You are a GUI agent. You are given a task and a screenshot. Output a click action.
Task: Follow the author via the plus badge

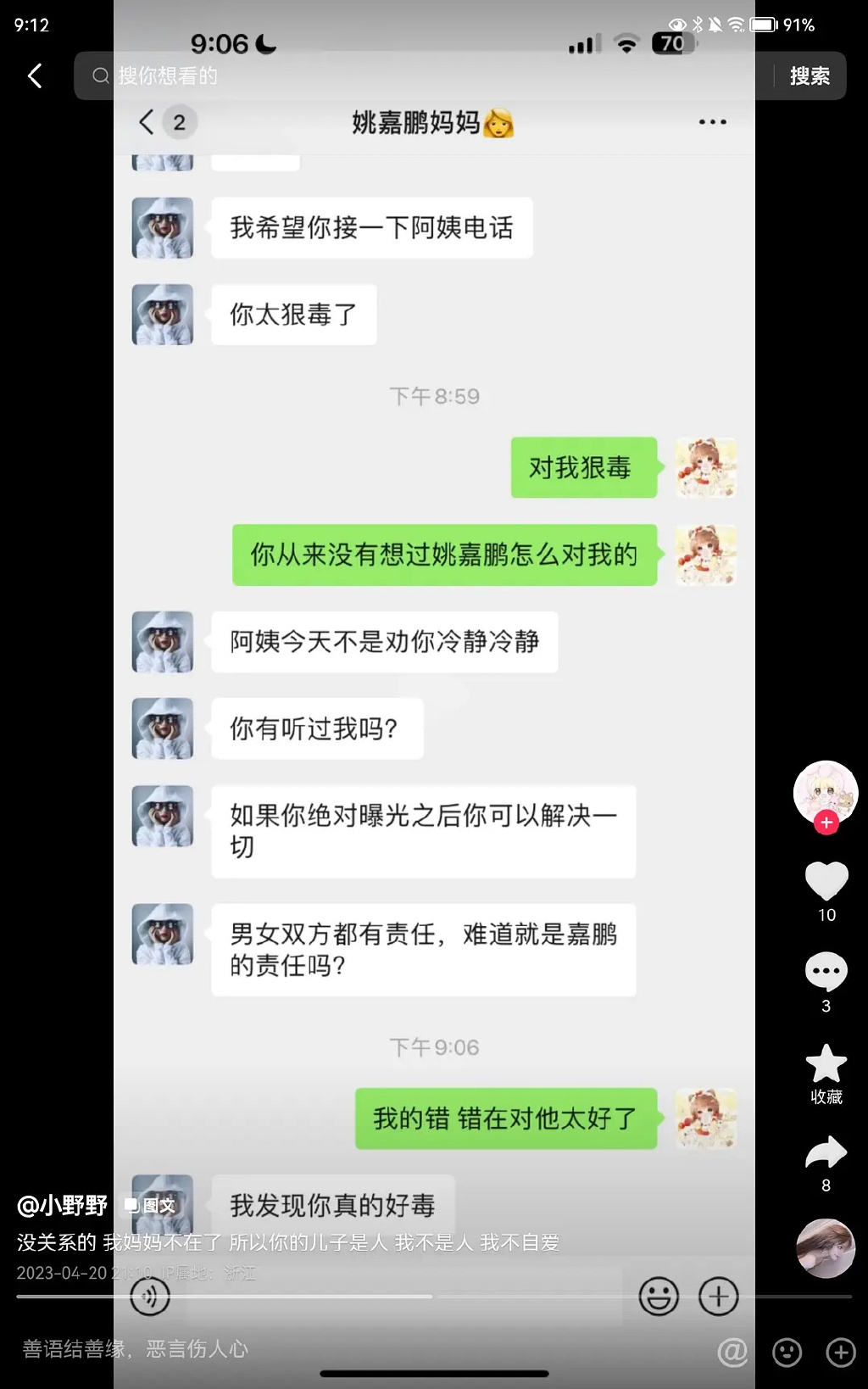(826, 823)
